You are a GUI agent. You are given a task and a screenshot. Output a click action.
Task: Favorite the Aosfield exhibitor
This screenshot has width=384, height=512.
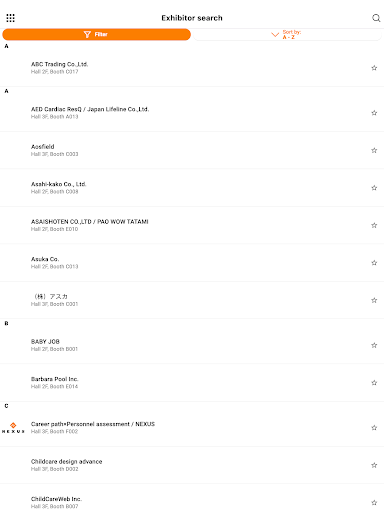tap(374, 150)
